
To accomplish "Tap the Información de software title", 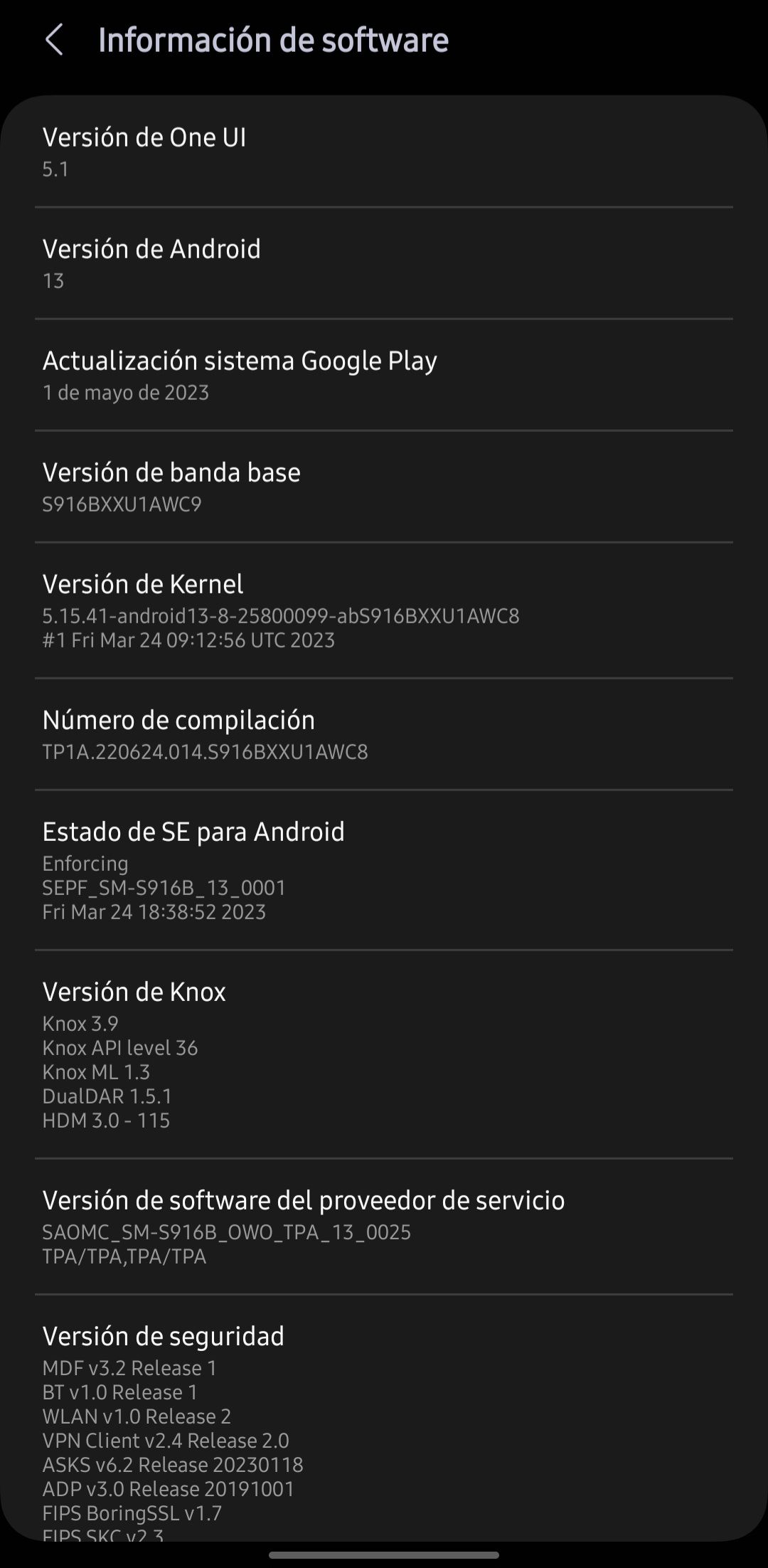I will click(274, 41).
